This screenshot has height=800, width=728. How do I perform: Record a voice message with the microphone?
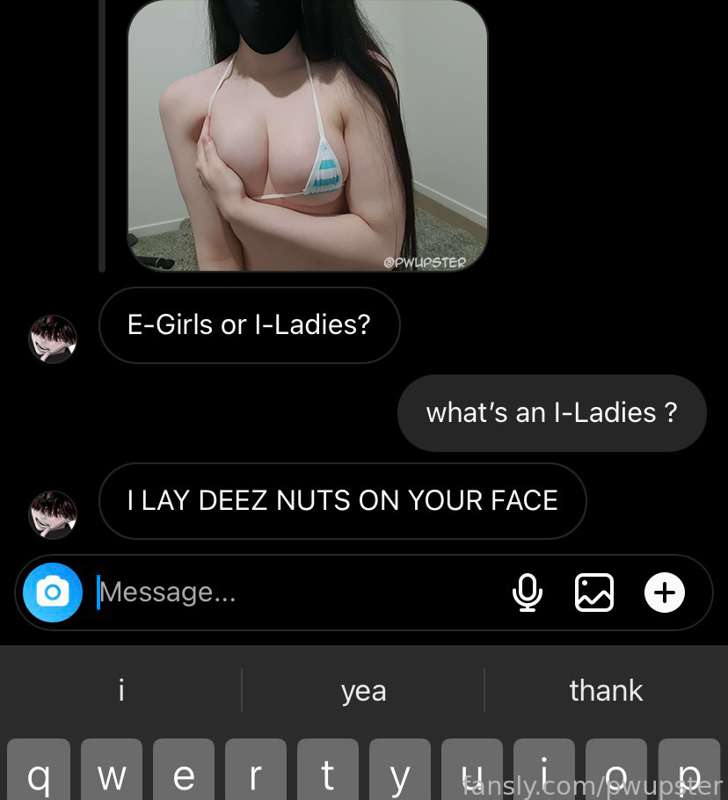(527, 593)
